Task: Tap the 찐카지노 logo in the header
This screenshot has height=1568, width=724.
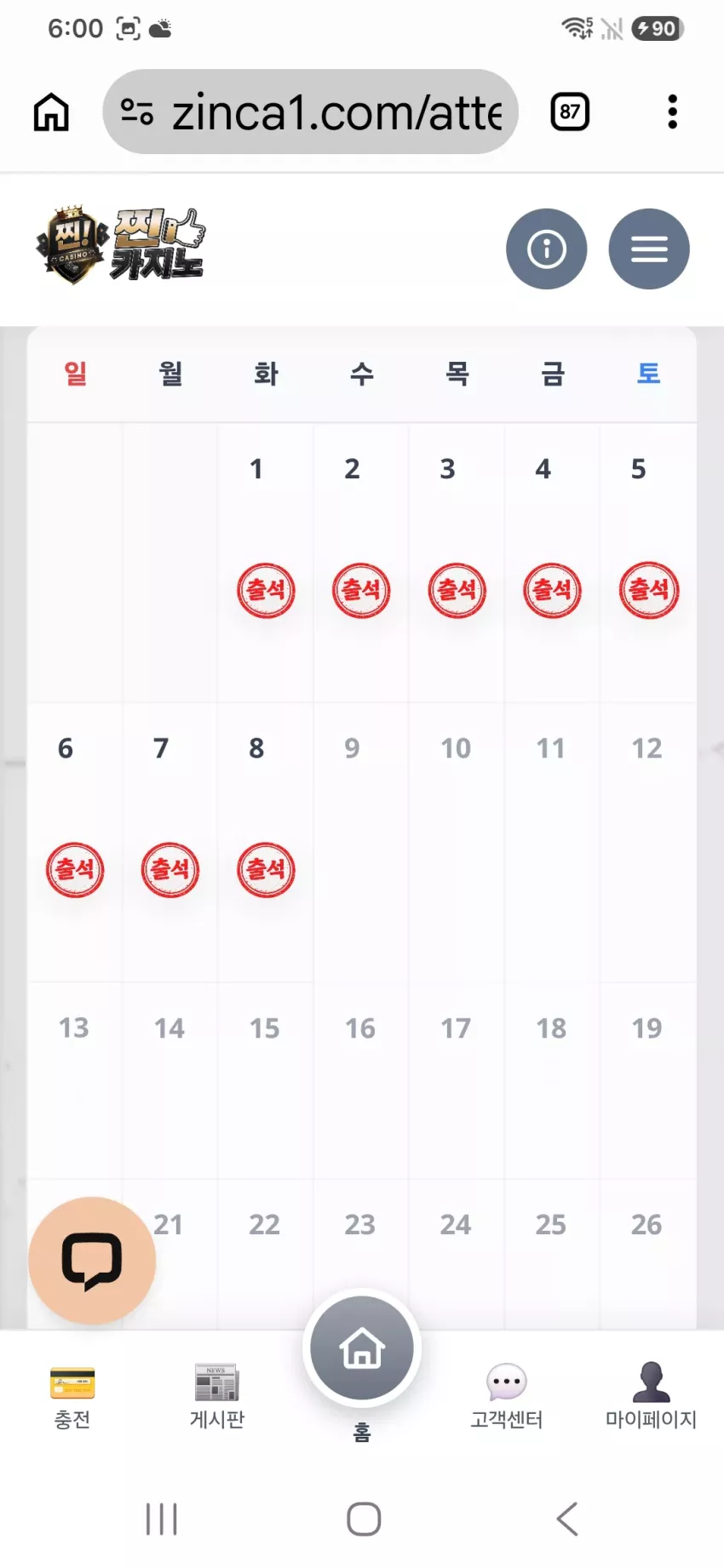Action: click(120, 245)
